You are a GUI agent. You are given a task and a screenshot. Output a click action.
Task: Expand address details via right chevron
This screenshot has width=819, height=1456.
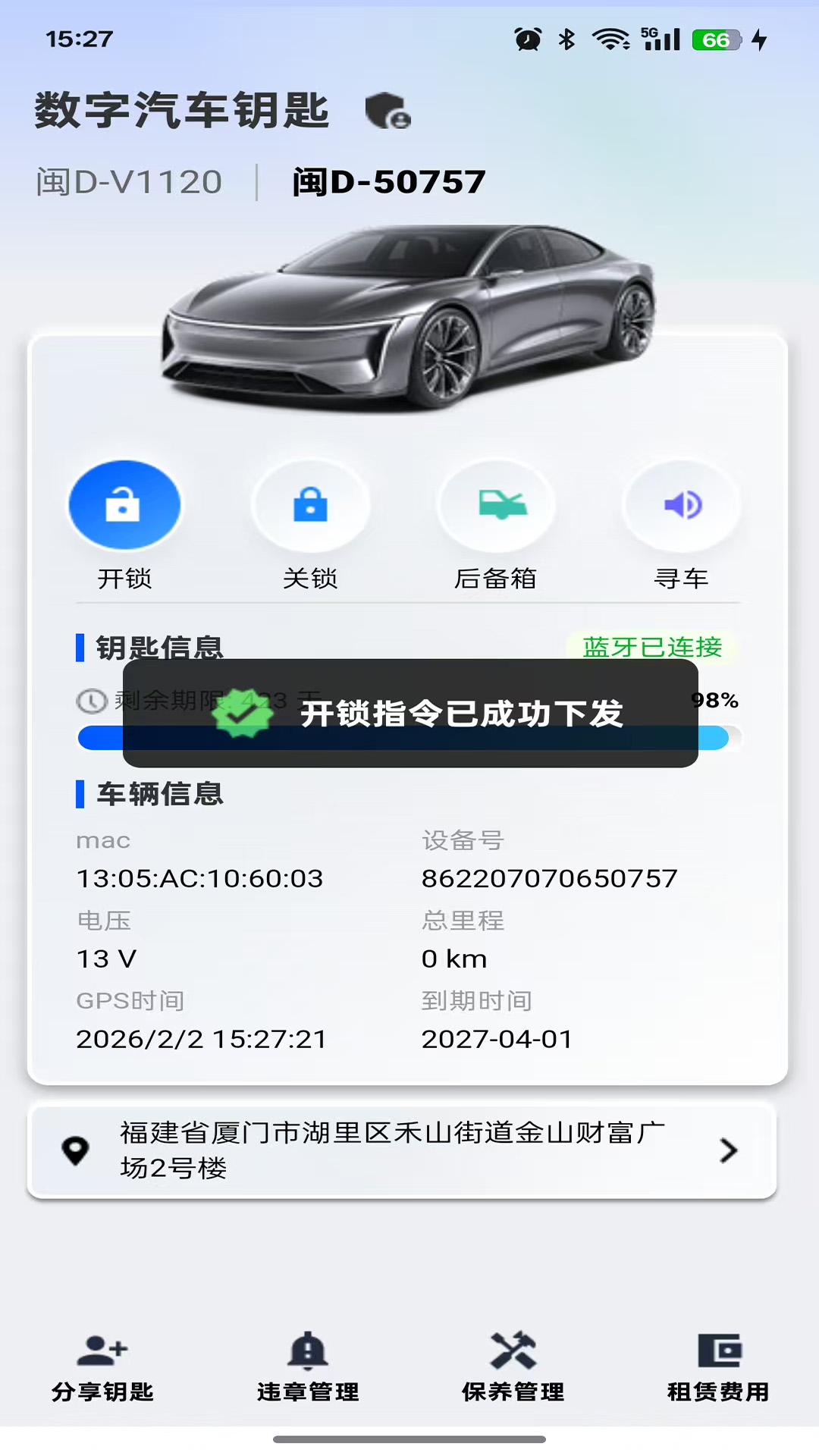tap(730, 1150)
